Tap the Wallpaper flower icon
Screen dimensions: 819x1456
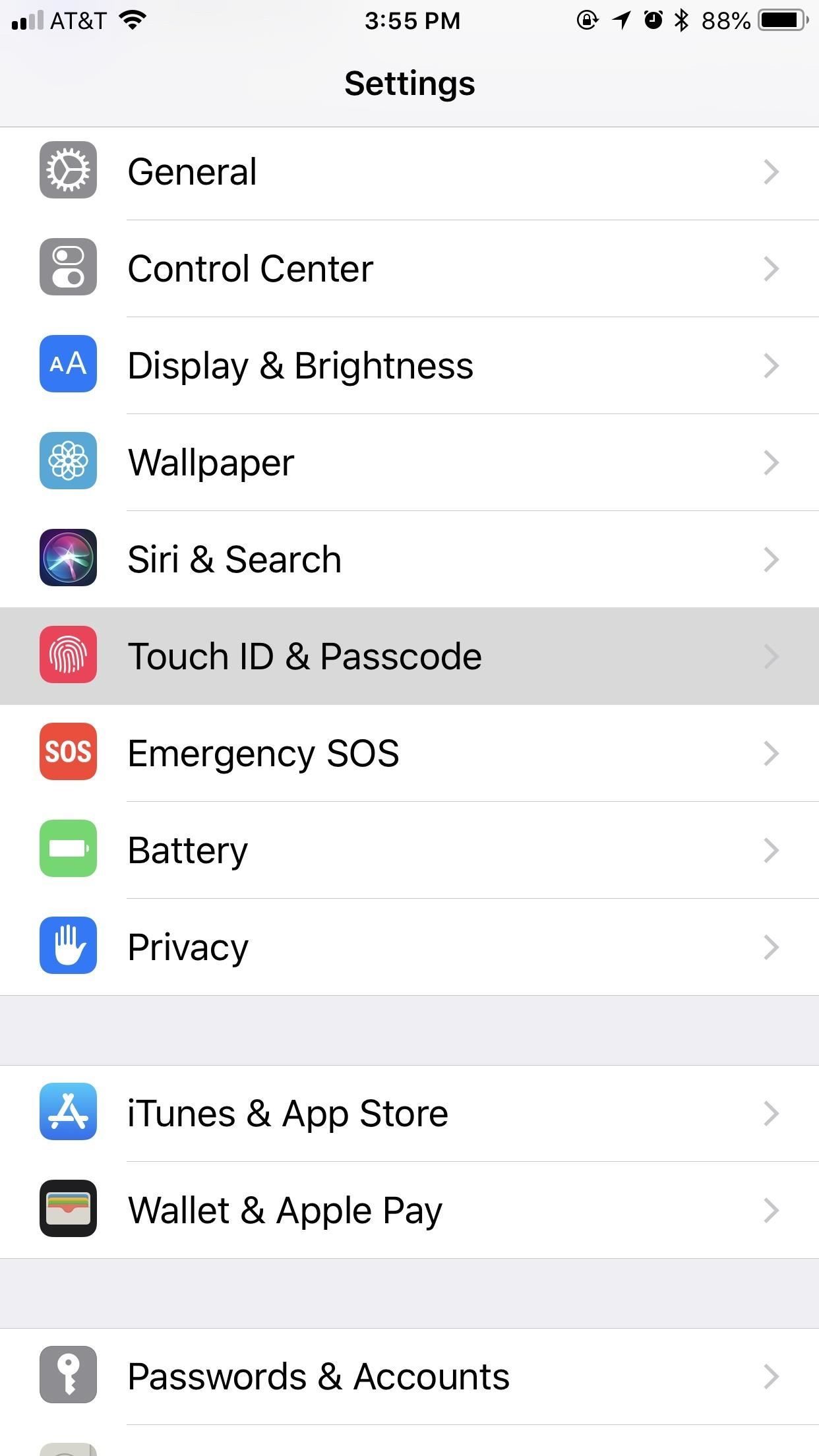point(68,462)
